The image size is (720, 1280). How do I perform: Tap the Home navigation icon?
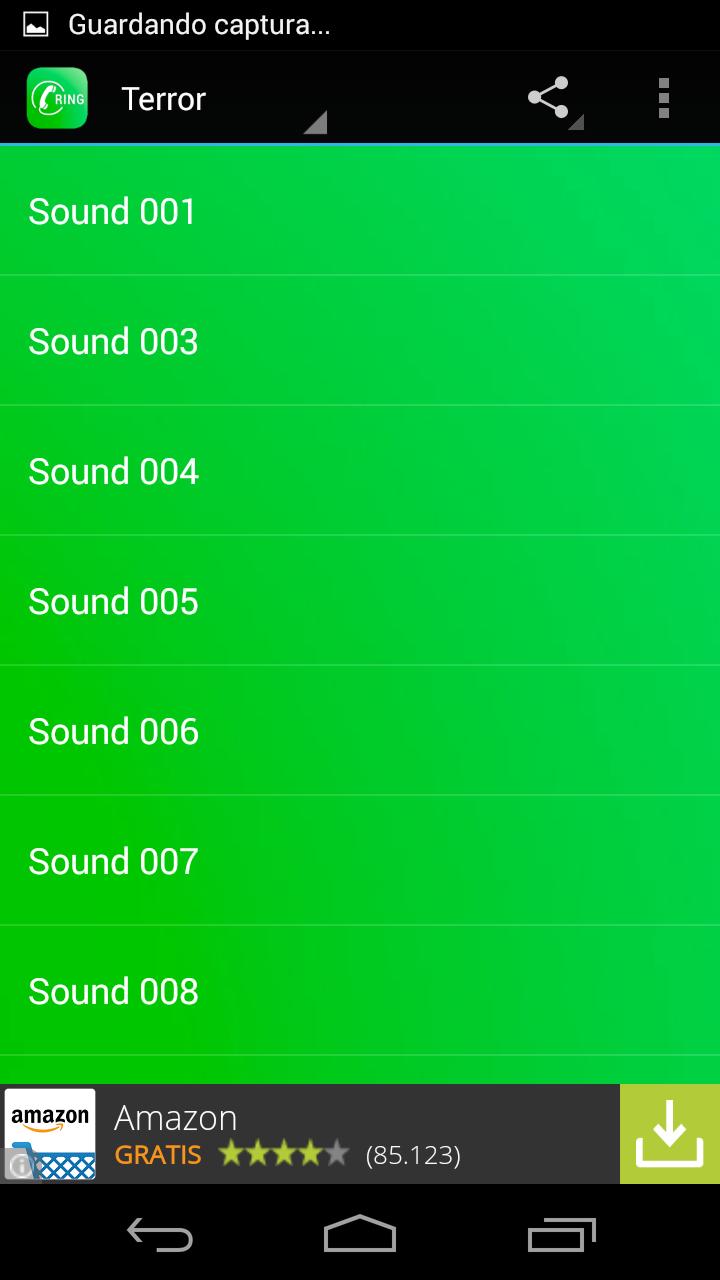point(360,1236)
